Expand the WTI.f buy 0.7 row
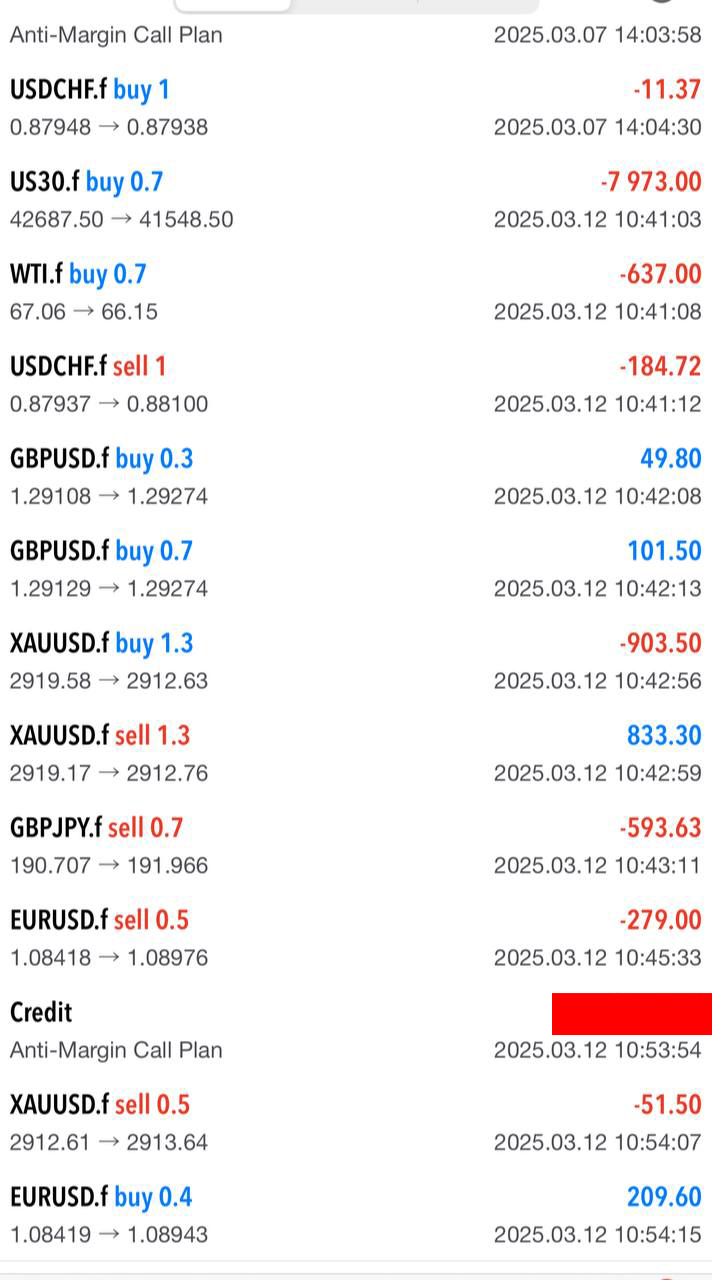712x1280 pixels. click(x=356, y=292)
